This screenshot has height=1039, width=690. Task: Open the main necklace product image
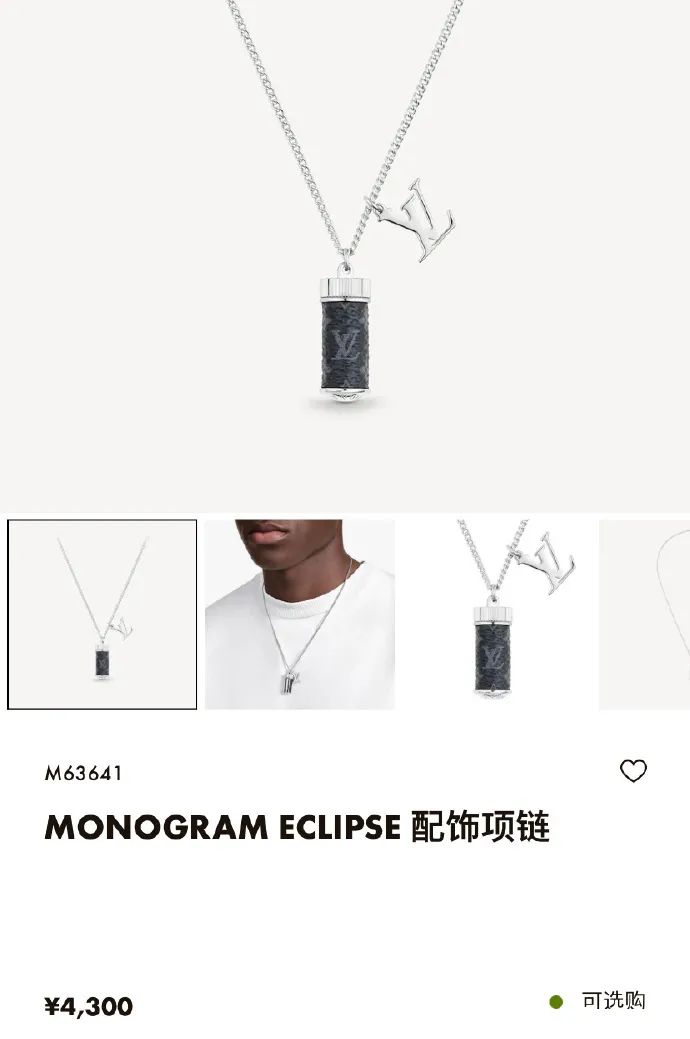point(345,255)
